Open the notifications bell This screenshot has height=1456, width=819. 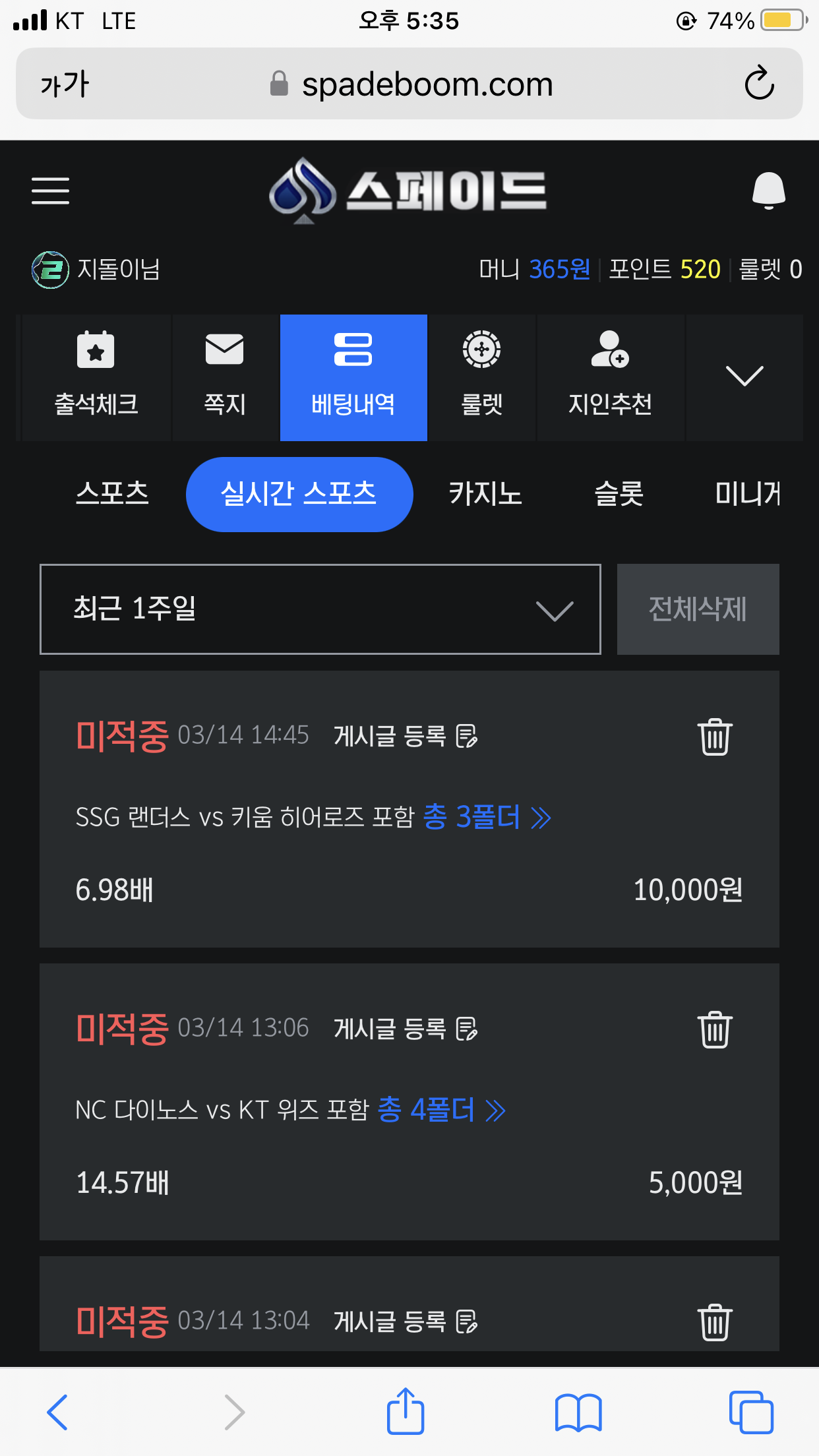(x=768, y=191)
